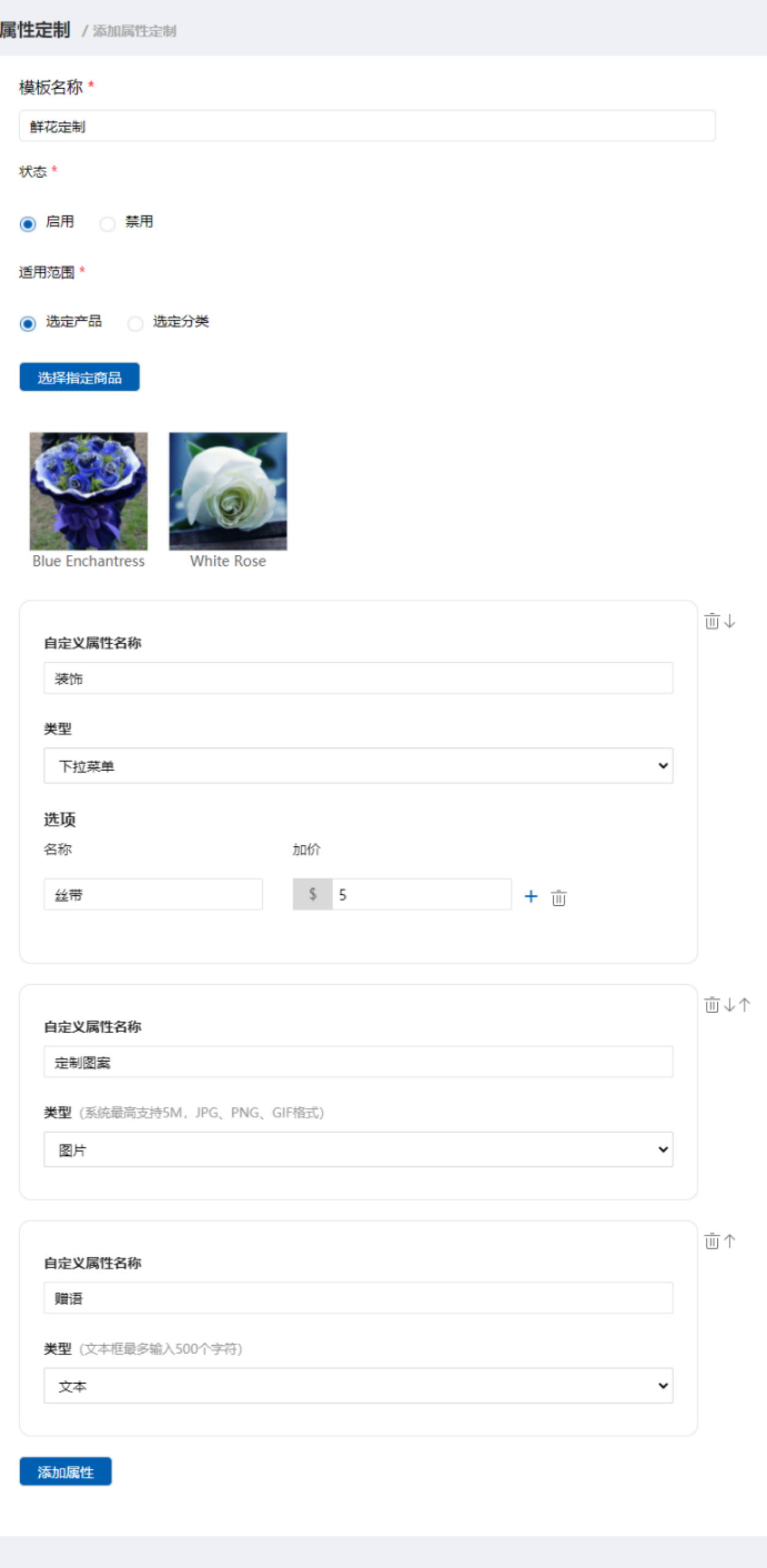Image resolution: width=767 pixels, height=1568 pixels.
Task: Delete the 赠语 attribute block
Action: (712, 1241)
